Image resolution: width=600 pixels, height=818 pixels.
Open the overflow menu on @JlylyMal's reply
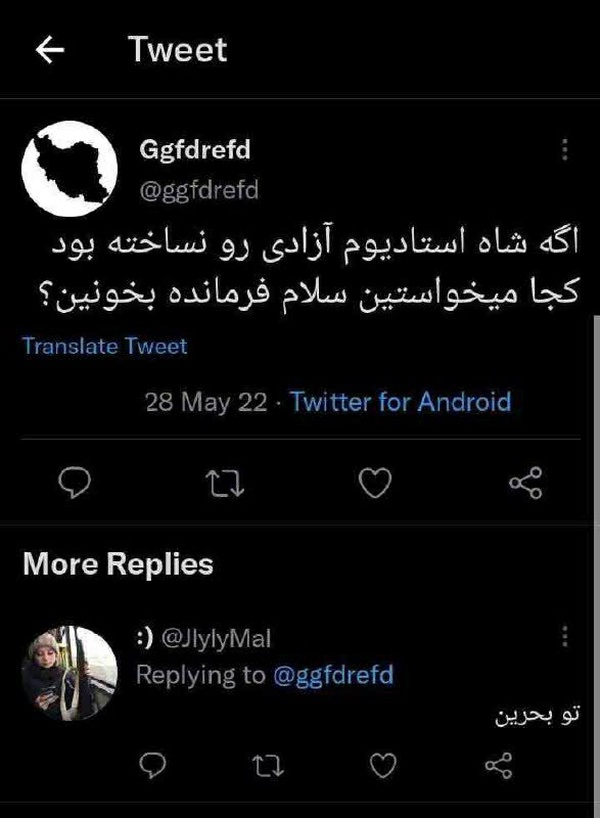565,636
